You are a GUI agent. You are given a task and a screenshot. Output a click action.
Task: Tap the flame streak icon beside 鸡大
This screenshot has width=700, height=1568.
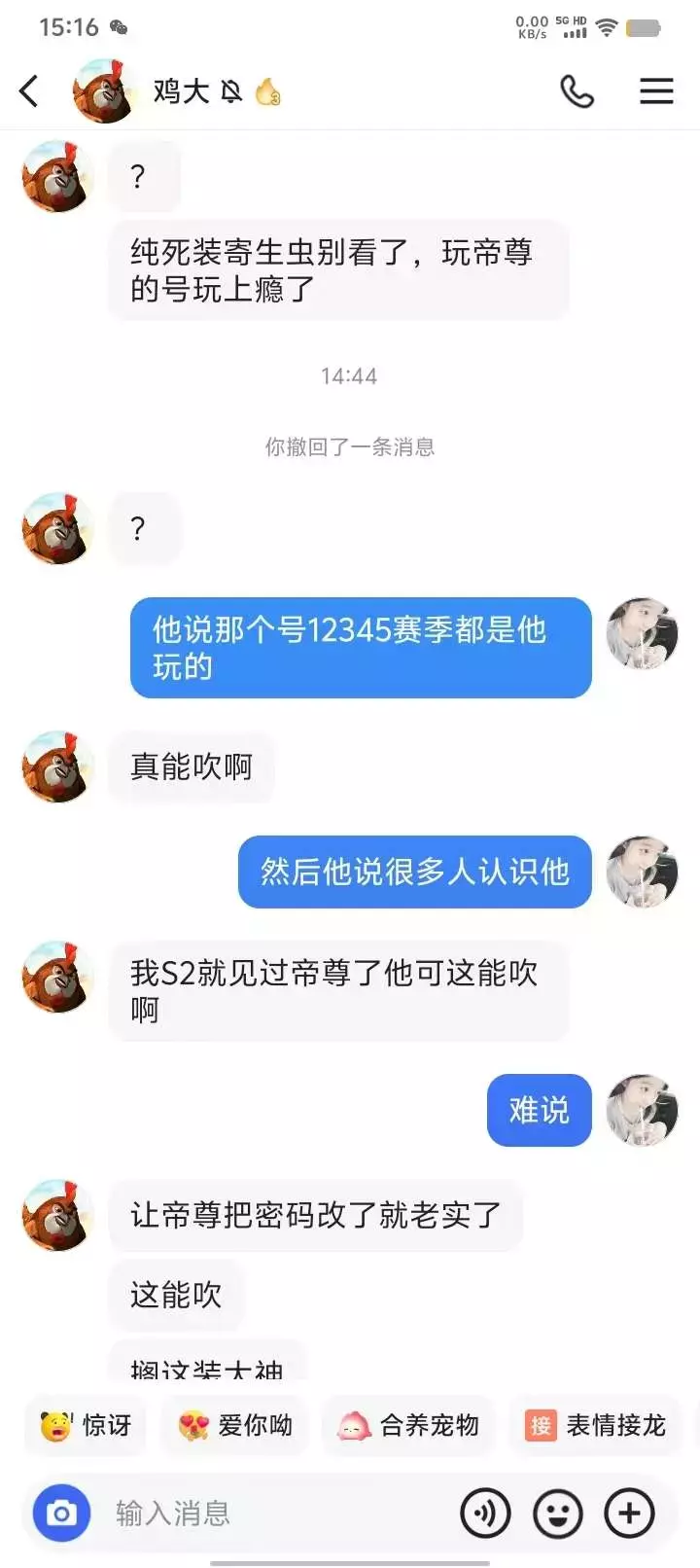point(267,91)
